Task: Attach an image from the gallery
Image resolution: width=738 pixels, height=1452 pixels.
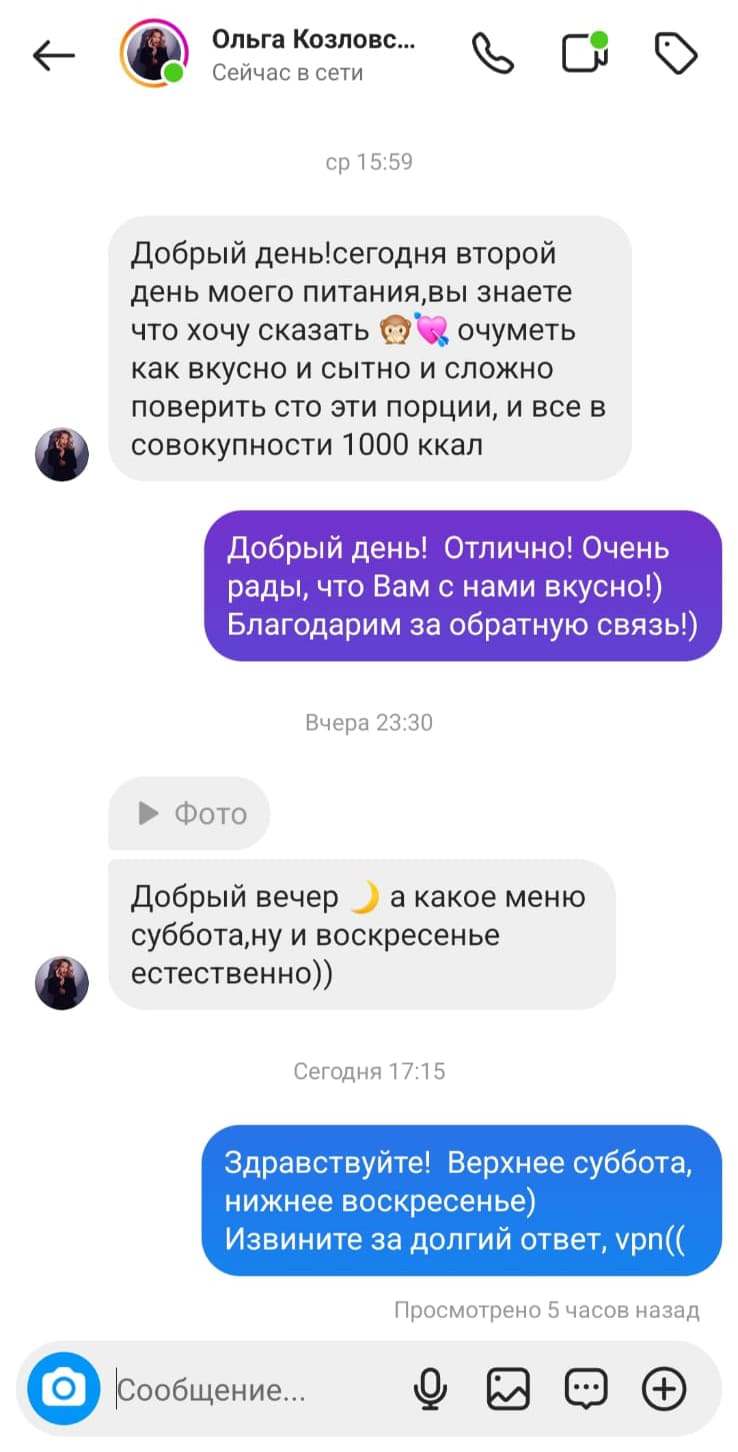Action: 508,1388
